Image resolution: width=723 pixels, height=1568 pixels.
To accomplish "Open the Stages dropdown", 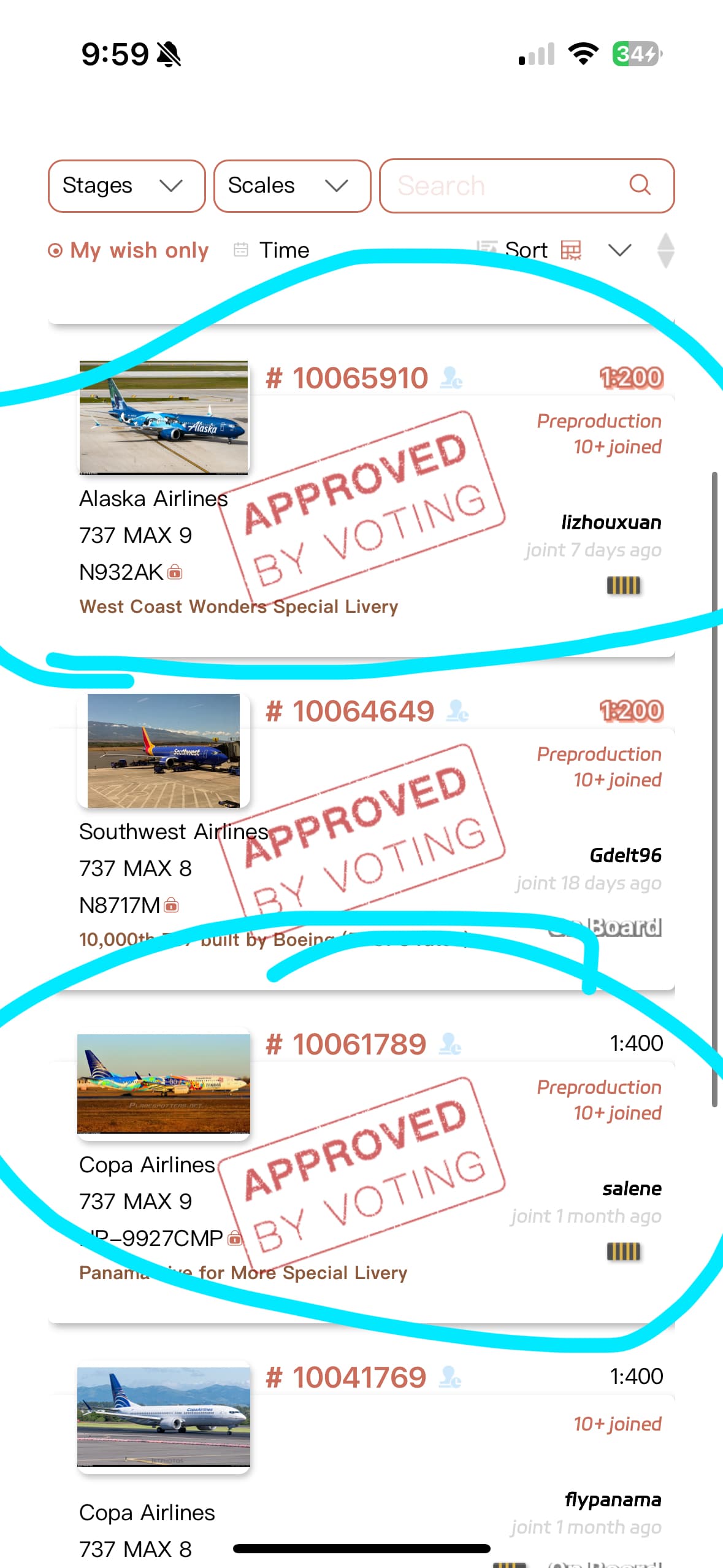I will click(126, 186).
